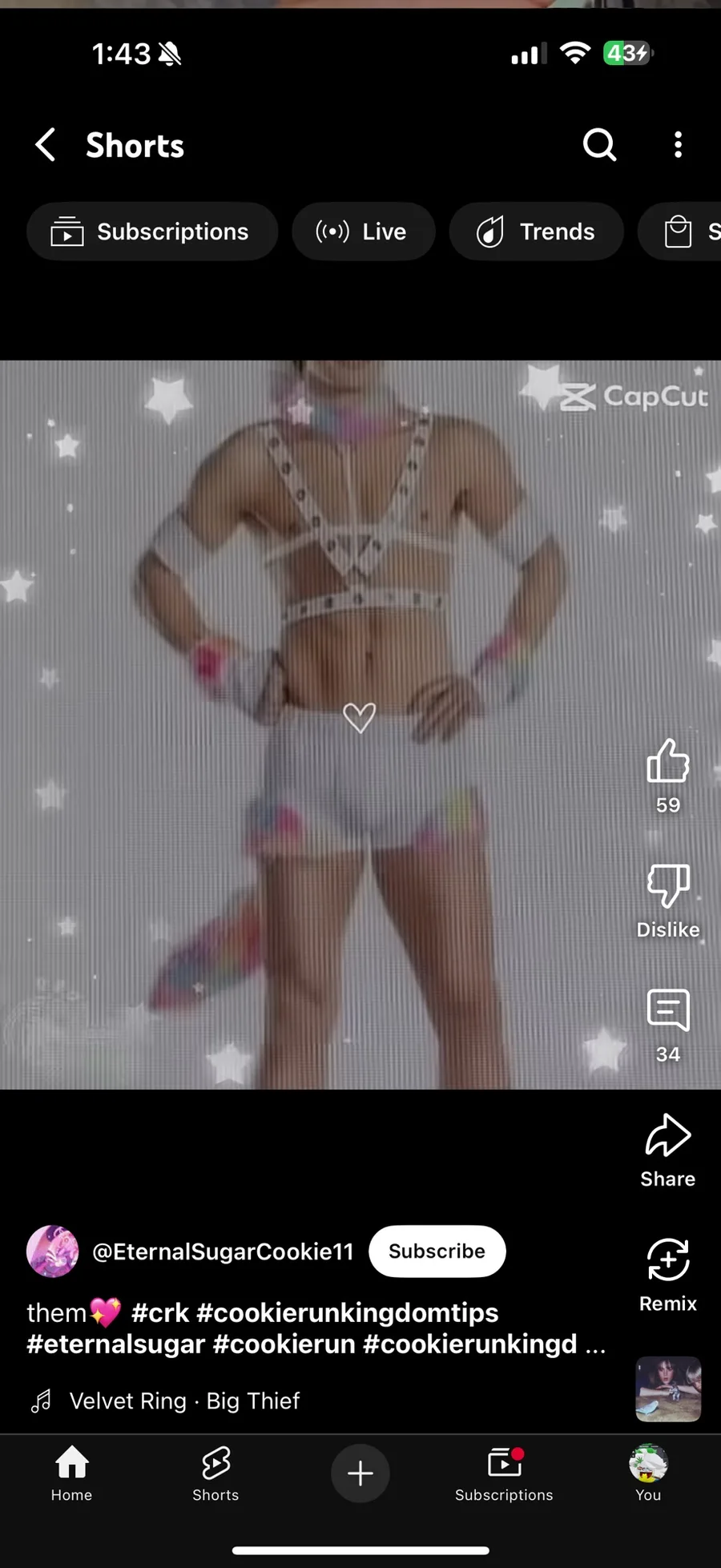721x1568 pixels.
Task: Dislike this Short
Action: coord(667,886)
